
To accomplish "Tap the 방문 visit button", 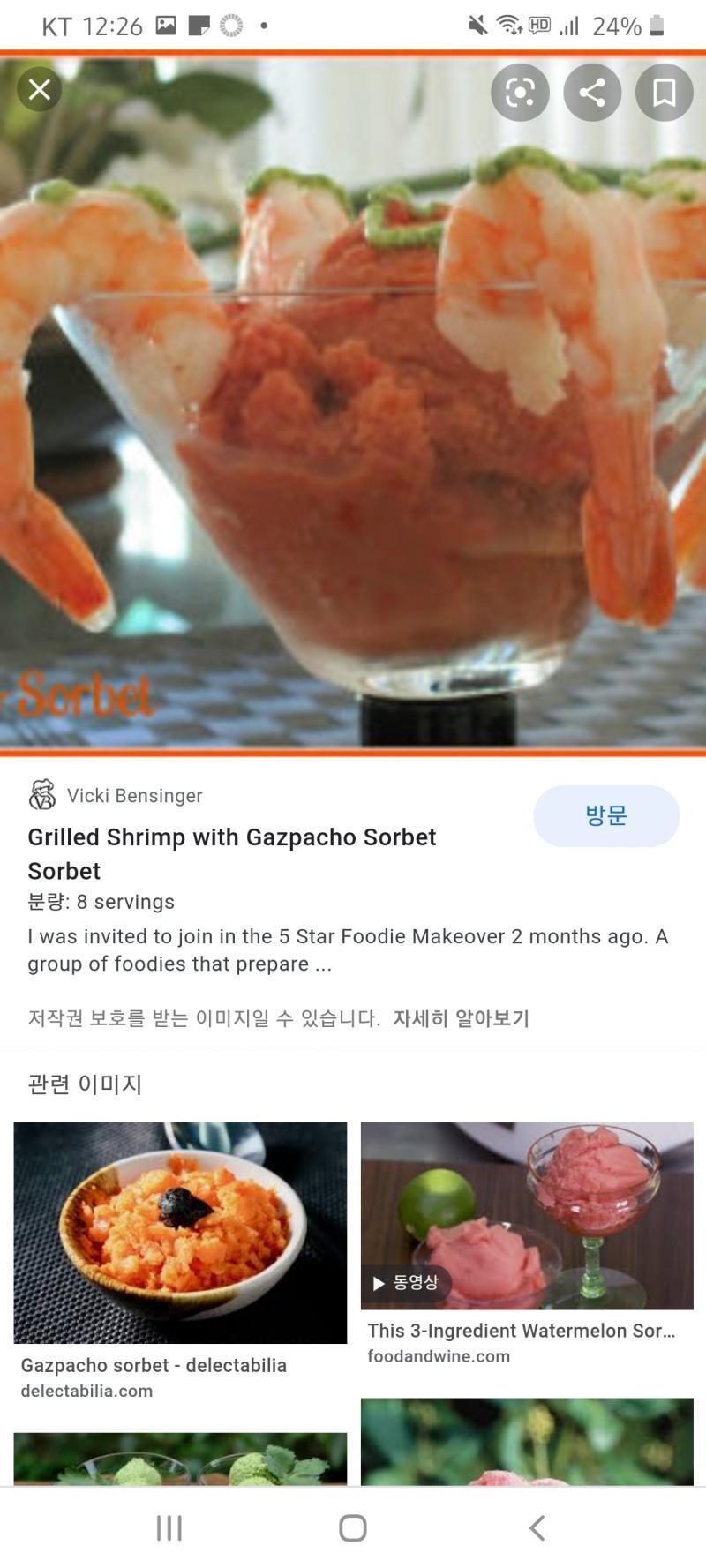I will click(606, 816).
